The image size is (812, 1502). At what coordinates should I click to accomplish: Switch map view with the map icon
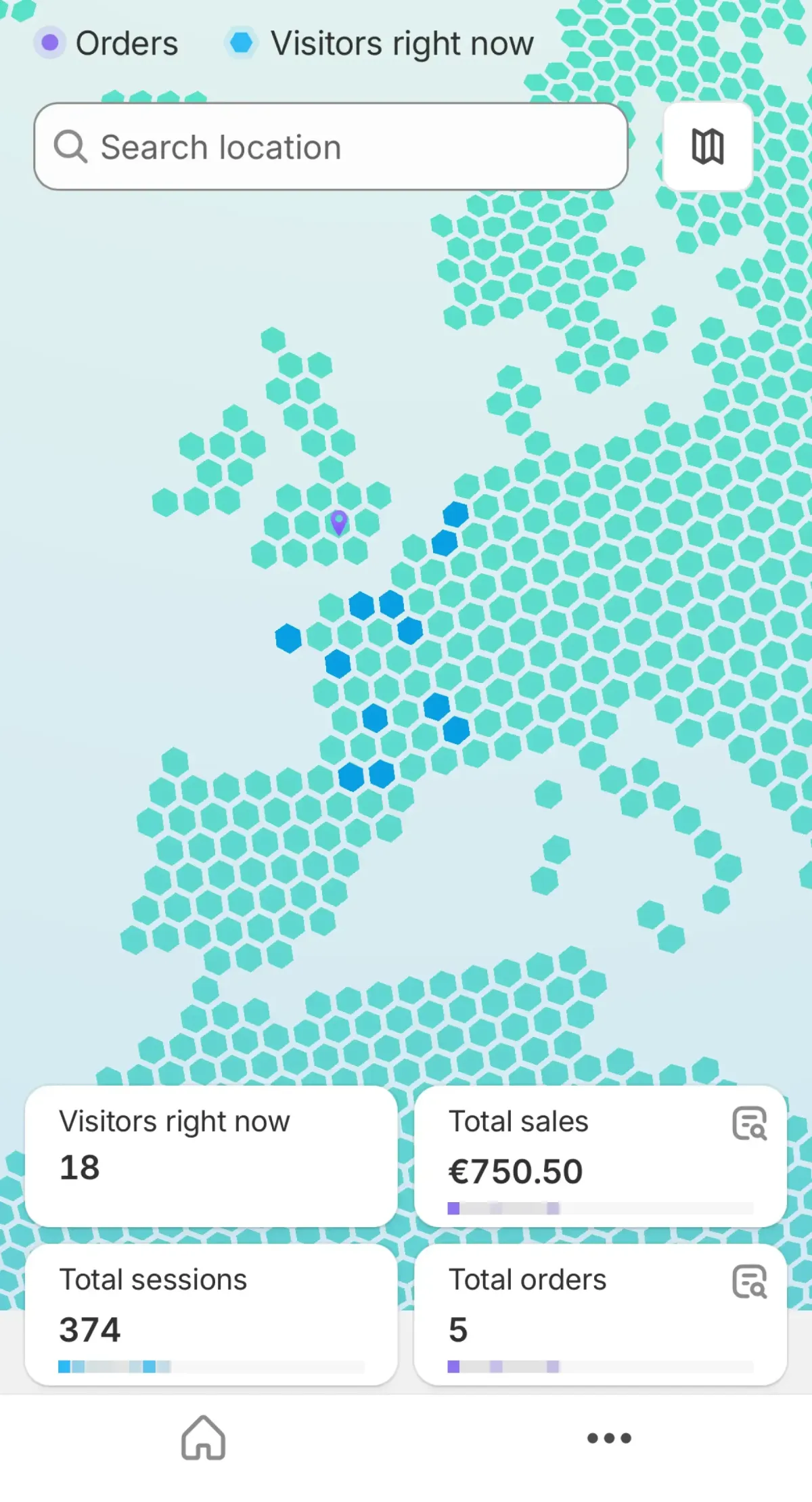708,146
